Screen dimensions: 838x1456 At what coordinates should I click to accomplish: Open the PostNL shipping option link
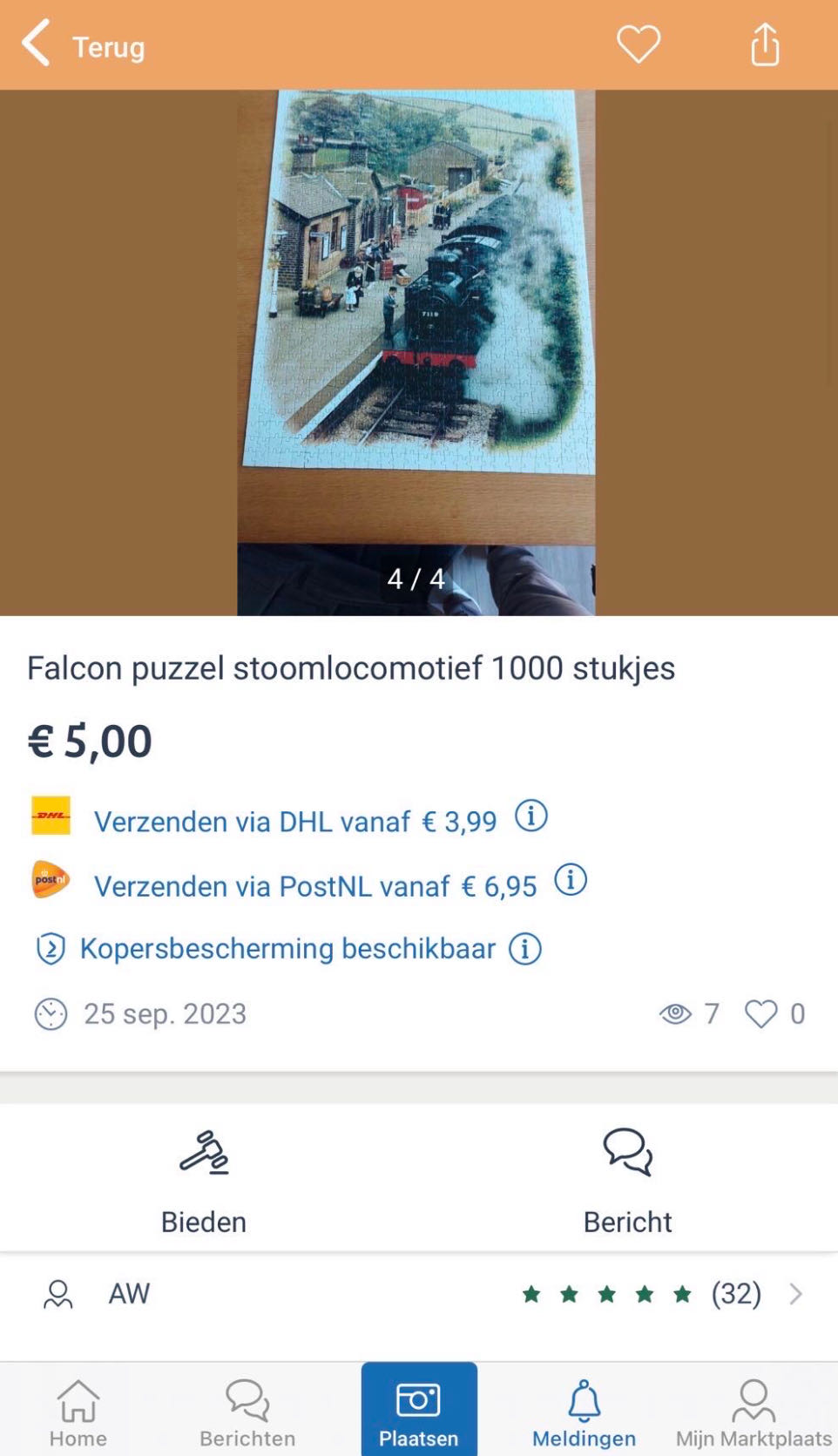(314, 886)
